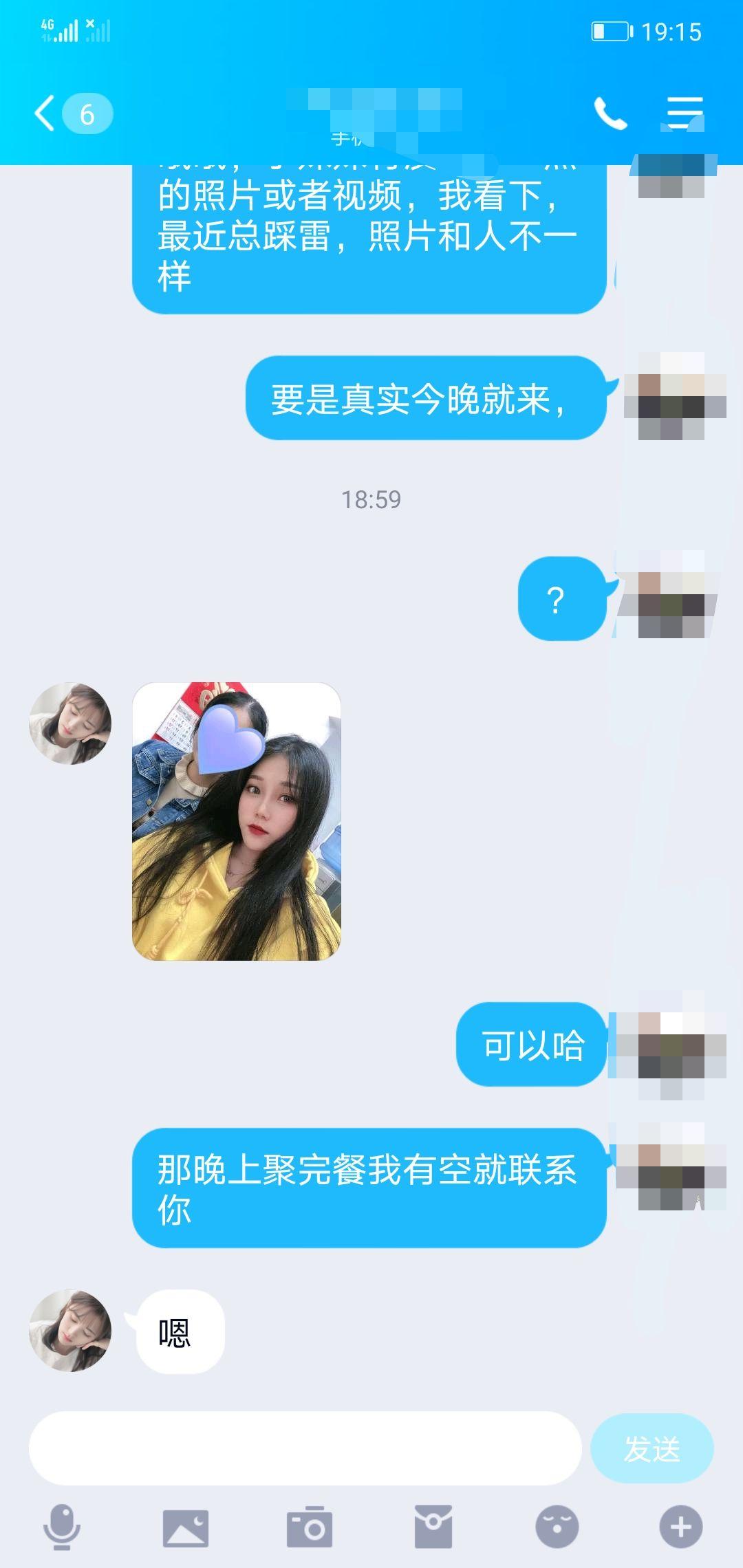The height and width of the screenshot is (1568, 743).
Task: Start a call with the phone icon
Action: pyautogui.click(x=611, y=113)
